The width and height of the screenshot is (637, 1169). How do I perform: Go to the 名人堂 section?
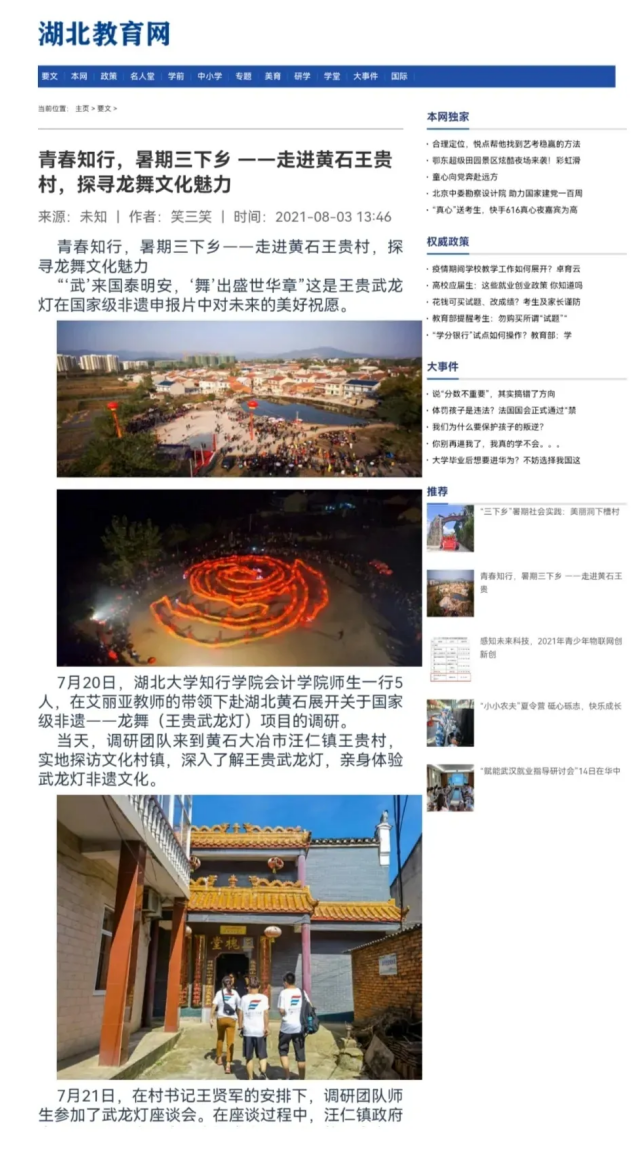[142, 76]
